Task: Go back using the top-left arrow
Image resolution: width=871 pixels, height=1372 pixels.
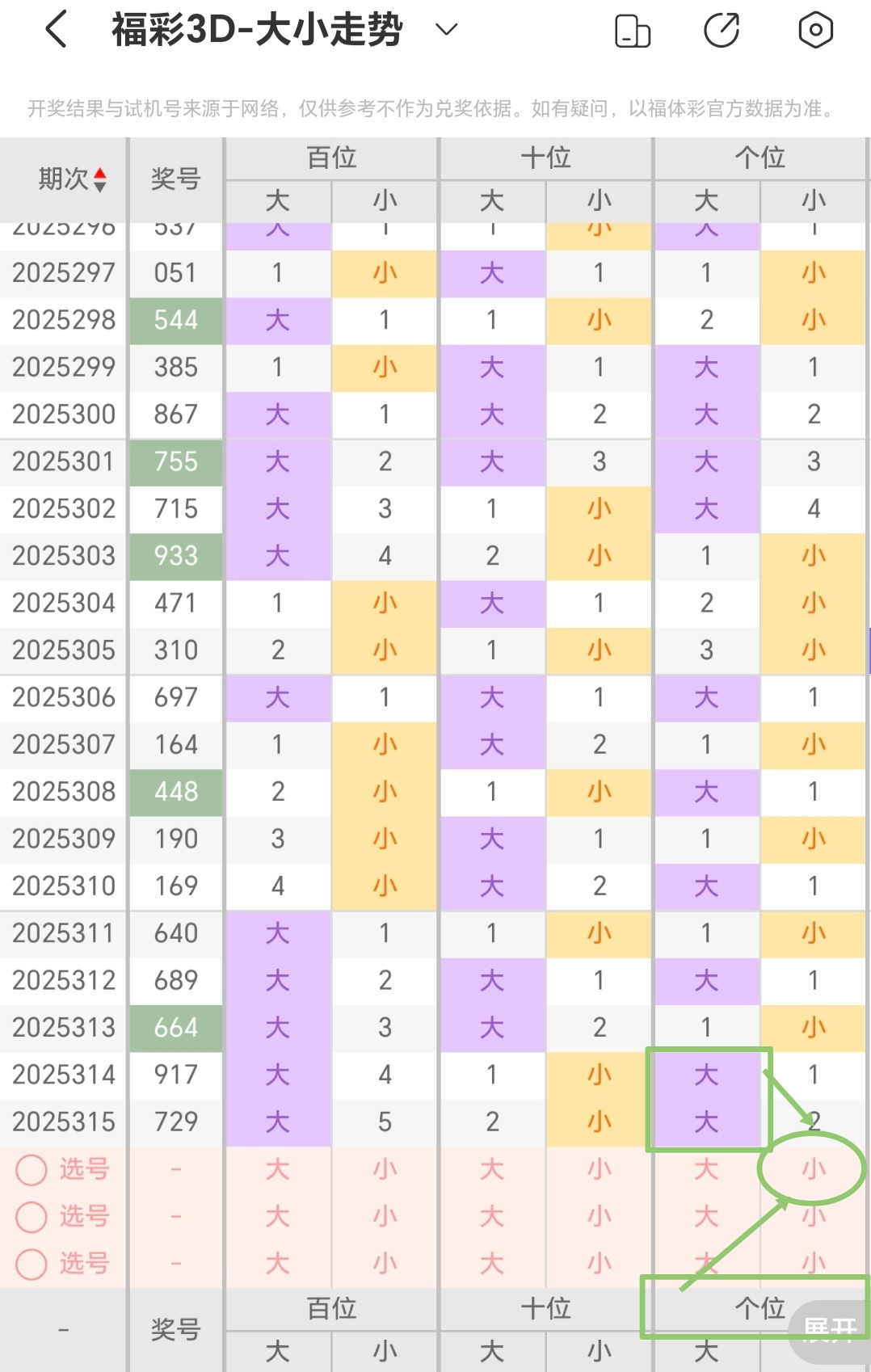Action: point(55,31)
